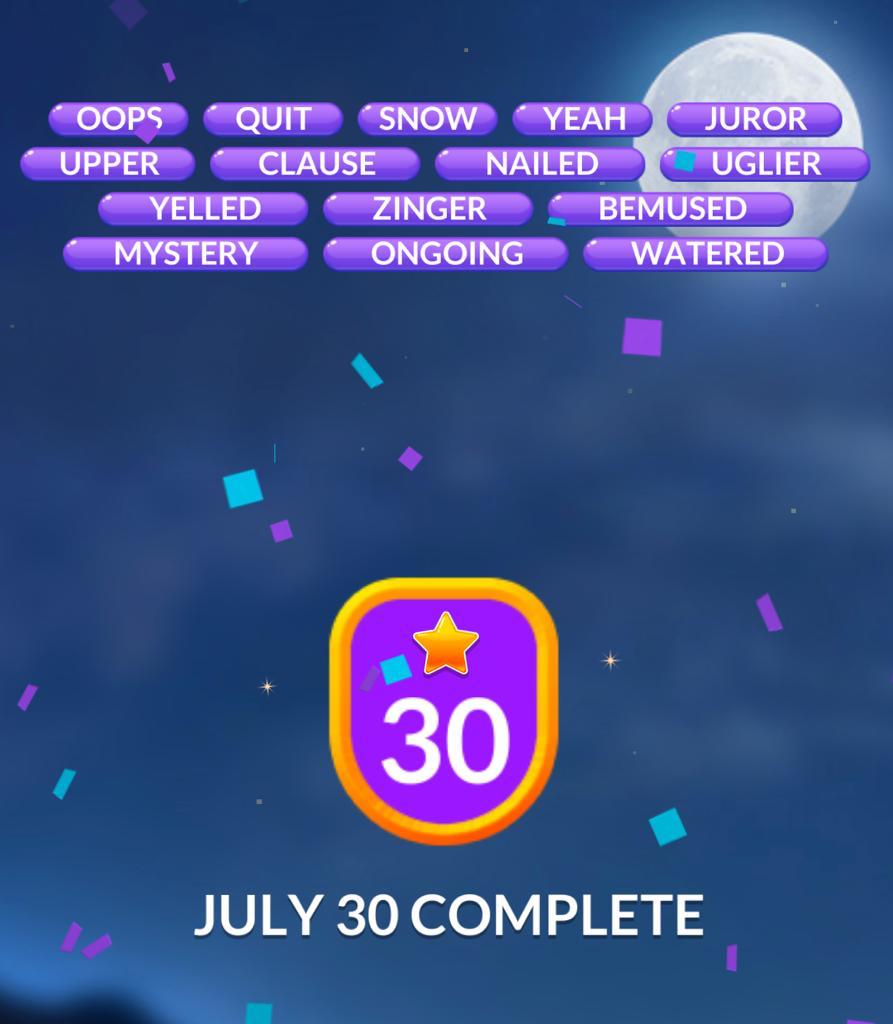
Task: Open the WATERED word pill
Action: click(x=706, y=254)
